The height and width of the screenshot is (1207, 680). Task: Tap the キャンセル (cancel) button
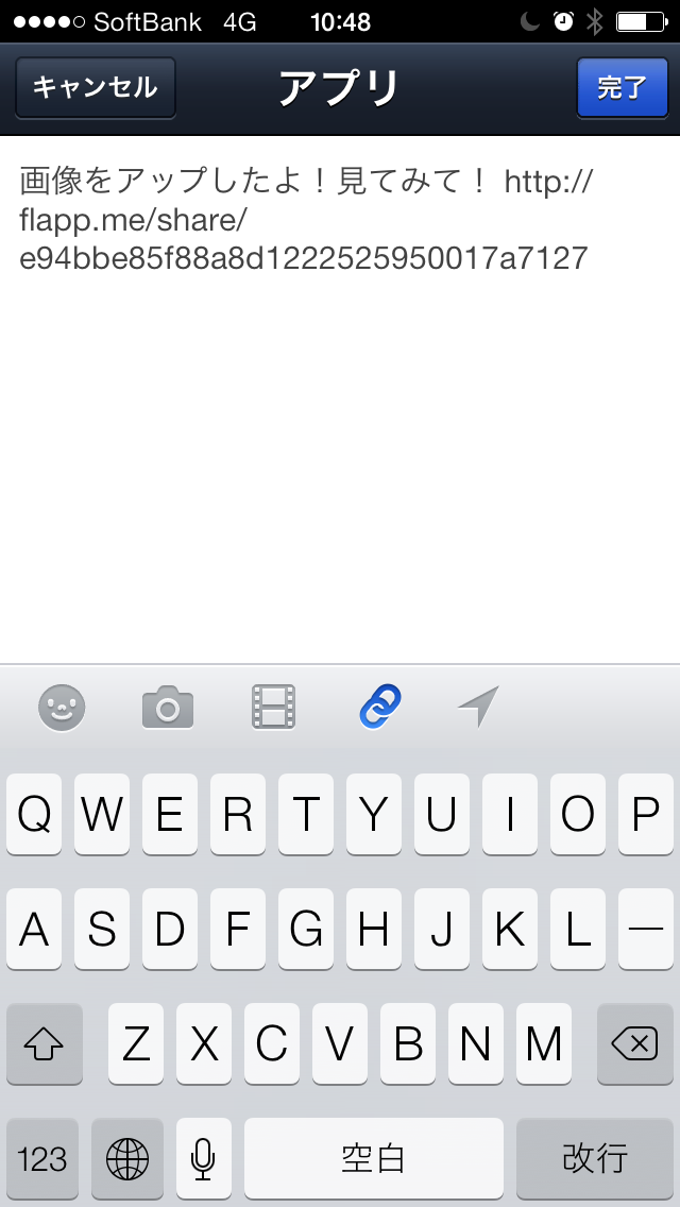pos(95,88)
